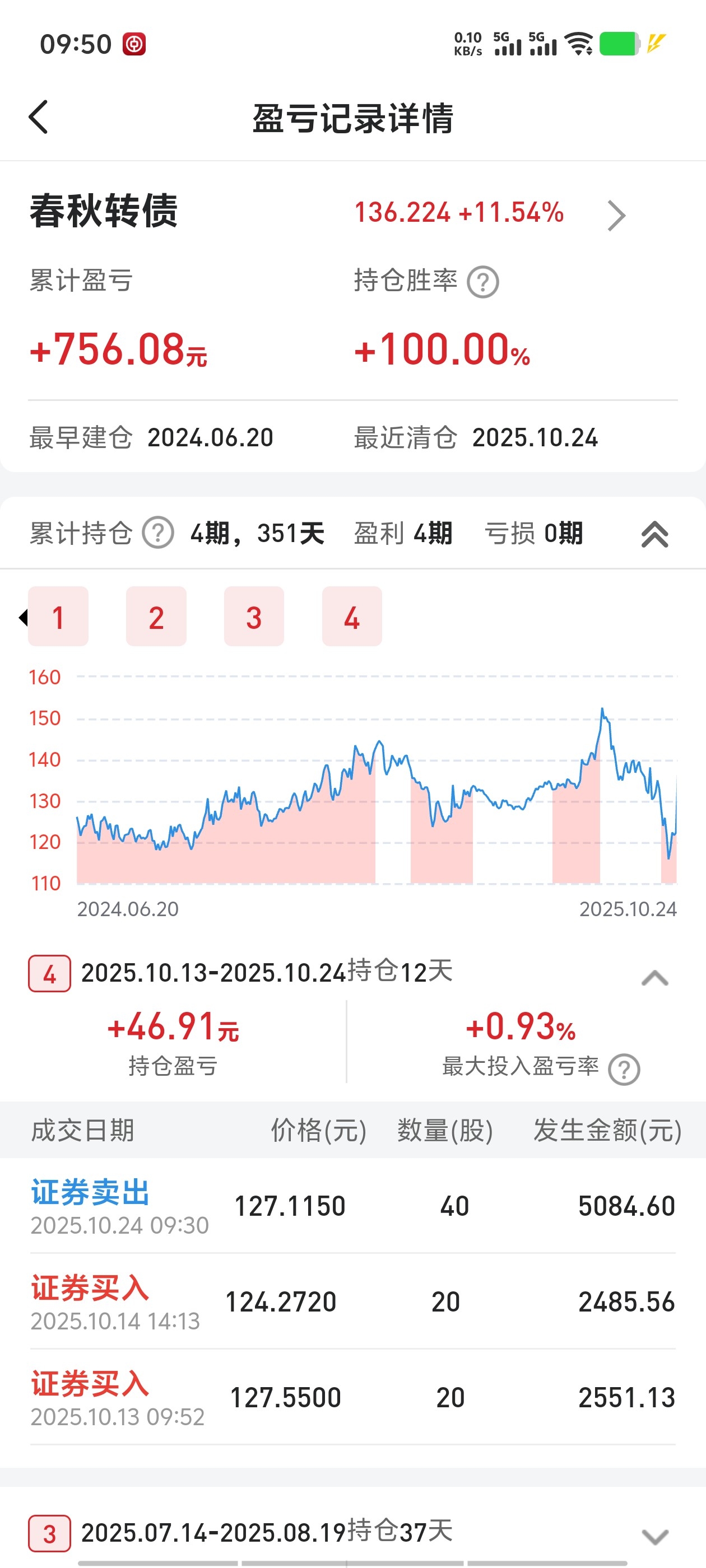Show help for 累计持仓
This screenshot has height=1568, width=706.
click(x=159, y=533)
